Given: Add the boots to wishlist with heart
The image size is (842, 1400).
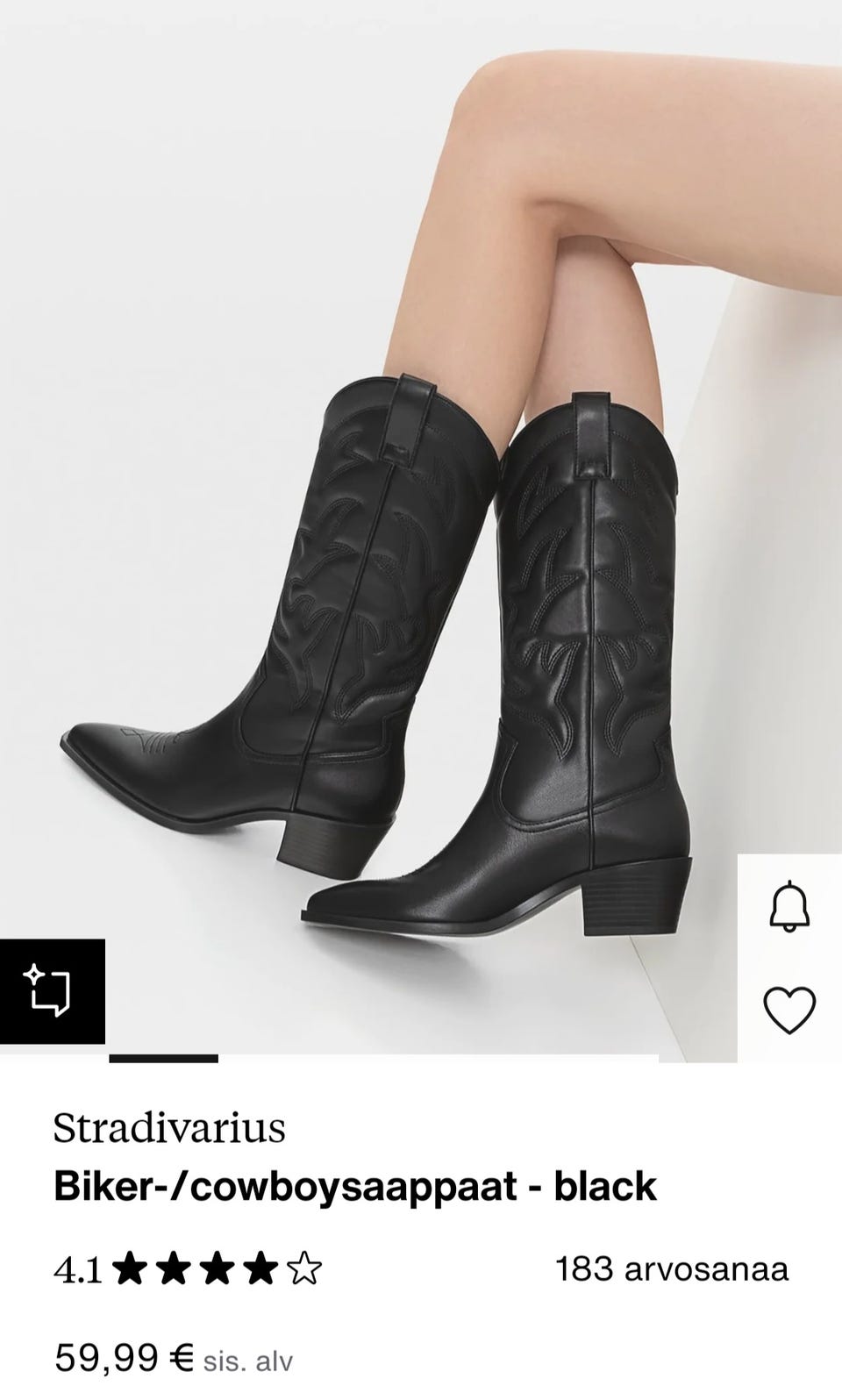Looking at the screenshot, I should [789, 1009].
